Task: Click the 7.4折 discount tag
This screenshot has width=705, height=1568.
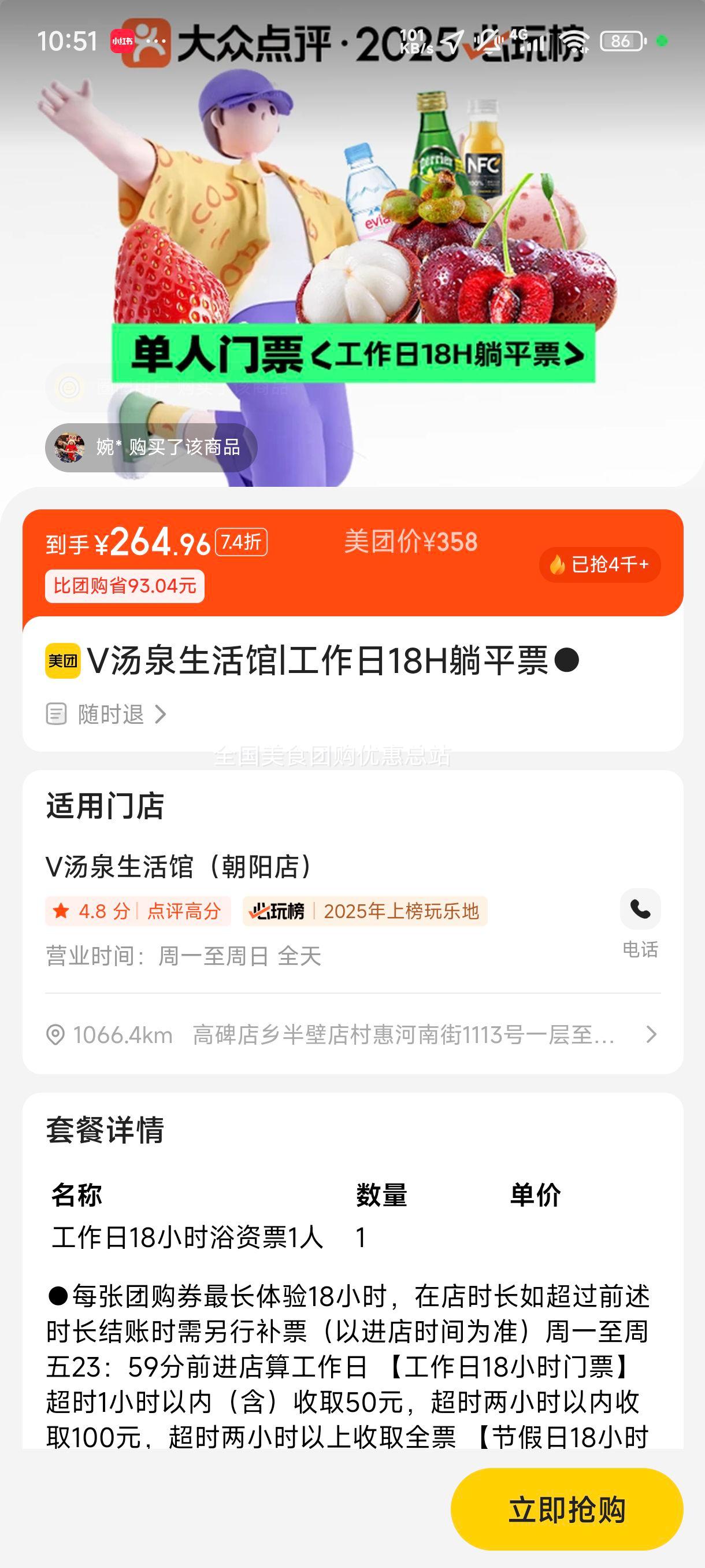Action: tap(242, 543)
